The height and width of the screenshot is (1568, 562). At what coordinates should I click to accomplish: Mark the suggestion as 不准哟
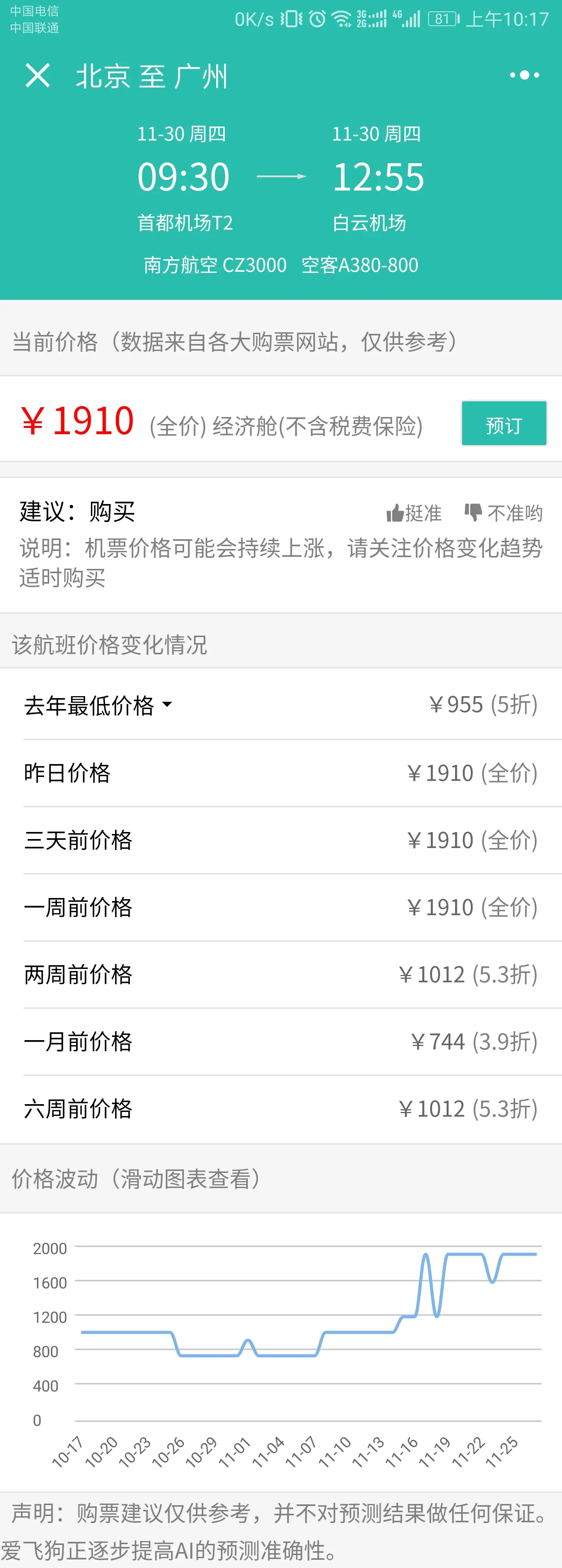[x=503, y=513]
